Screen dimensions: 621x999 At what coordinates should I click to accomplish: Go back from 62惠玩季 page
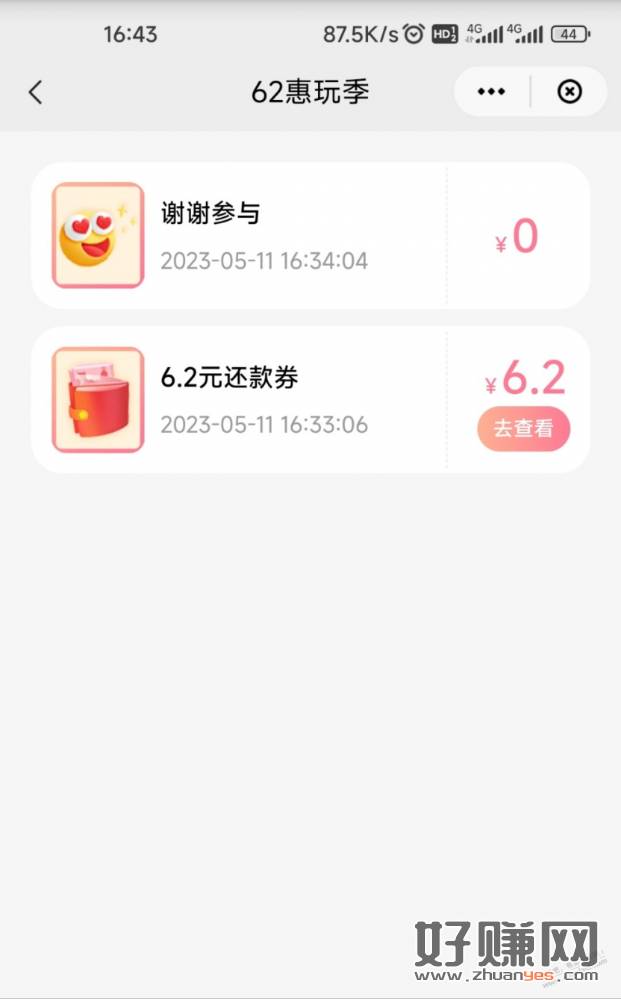(x=36, y=93)
